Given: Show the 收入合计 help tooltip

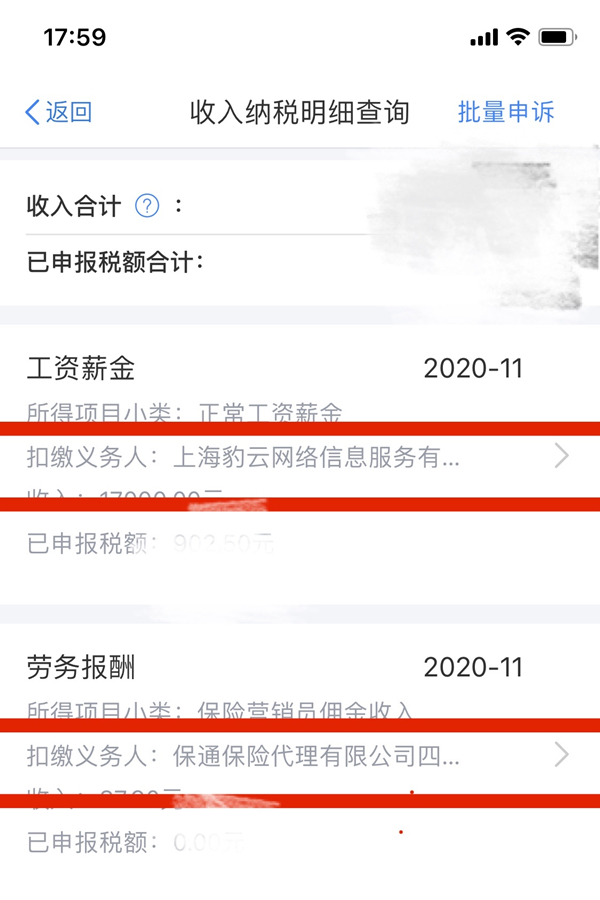Looking at the screenshot, I should coord(147,207).
